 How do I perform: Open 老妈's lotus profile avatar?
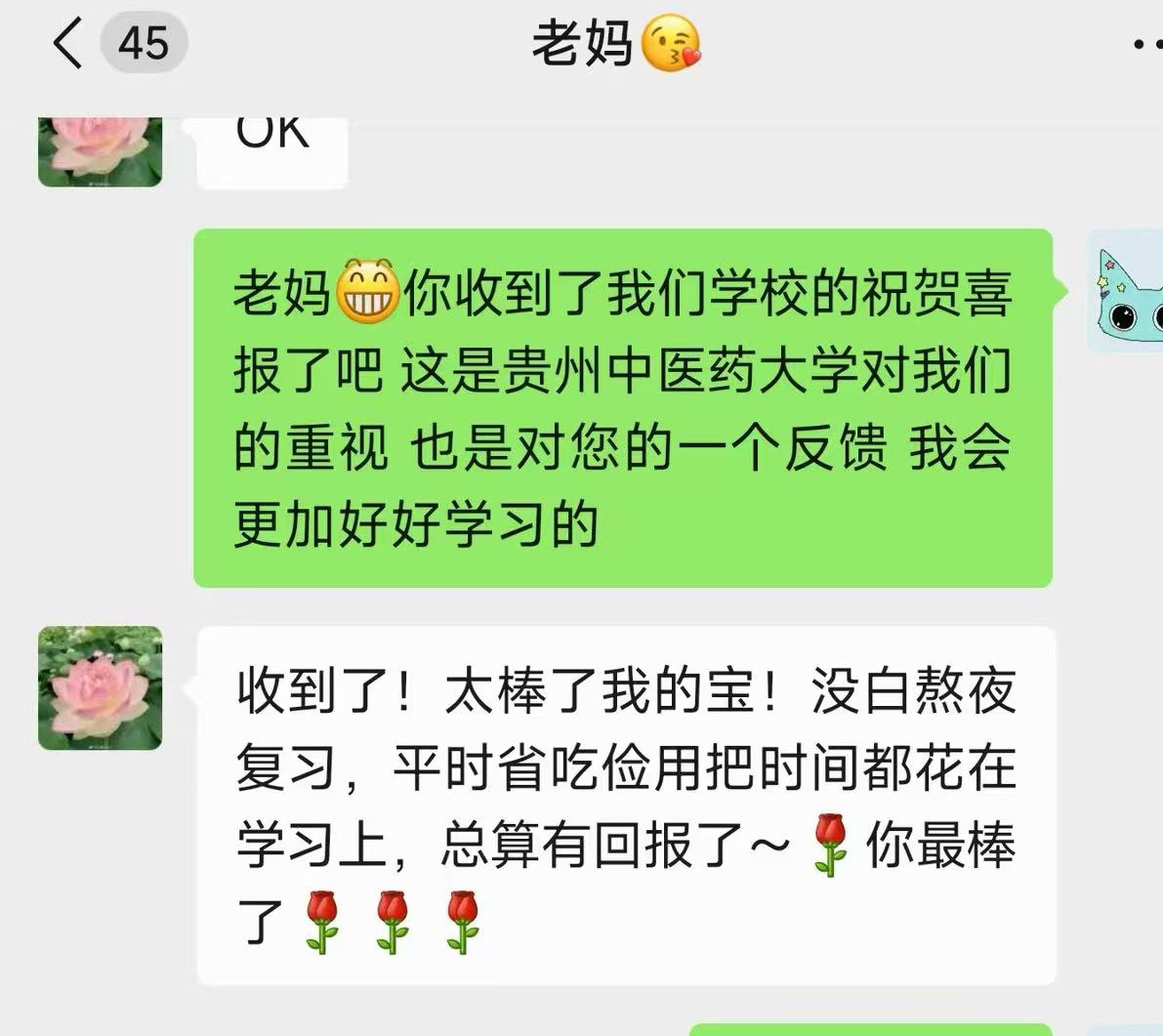100,688
